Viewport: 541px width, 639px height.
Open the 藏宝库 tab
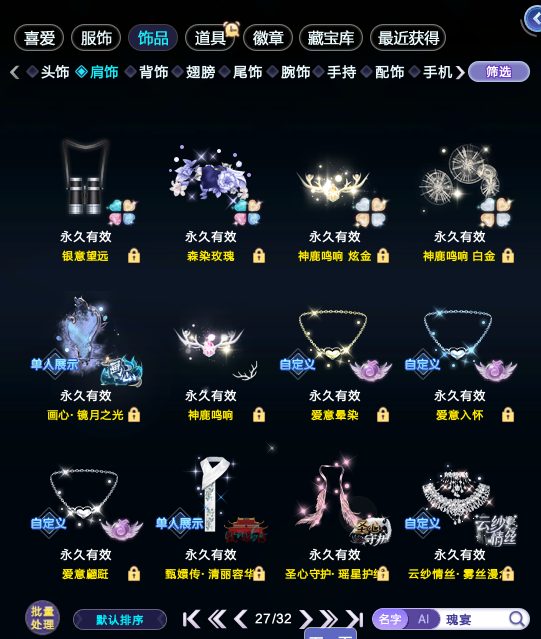coord(330,38)
